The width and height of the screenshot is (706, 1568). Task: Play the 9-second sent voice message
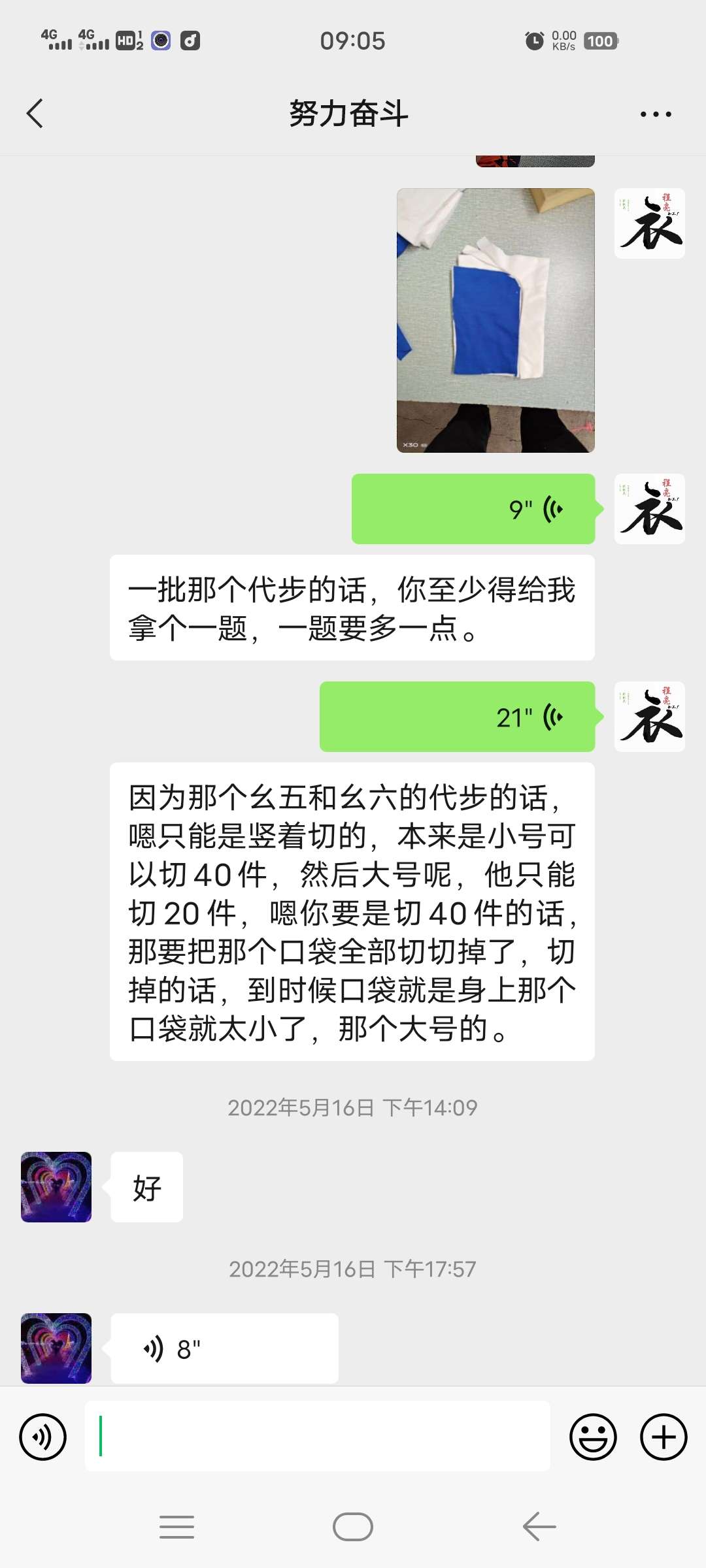473,509
